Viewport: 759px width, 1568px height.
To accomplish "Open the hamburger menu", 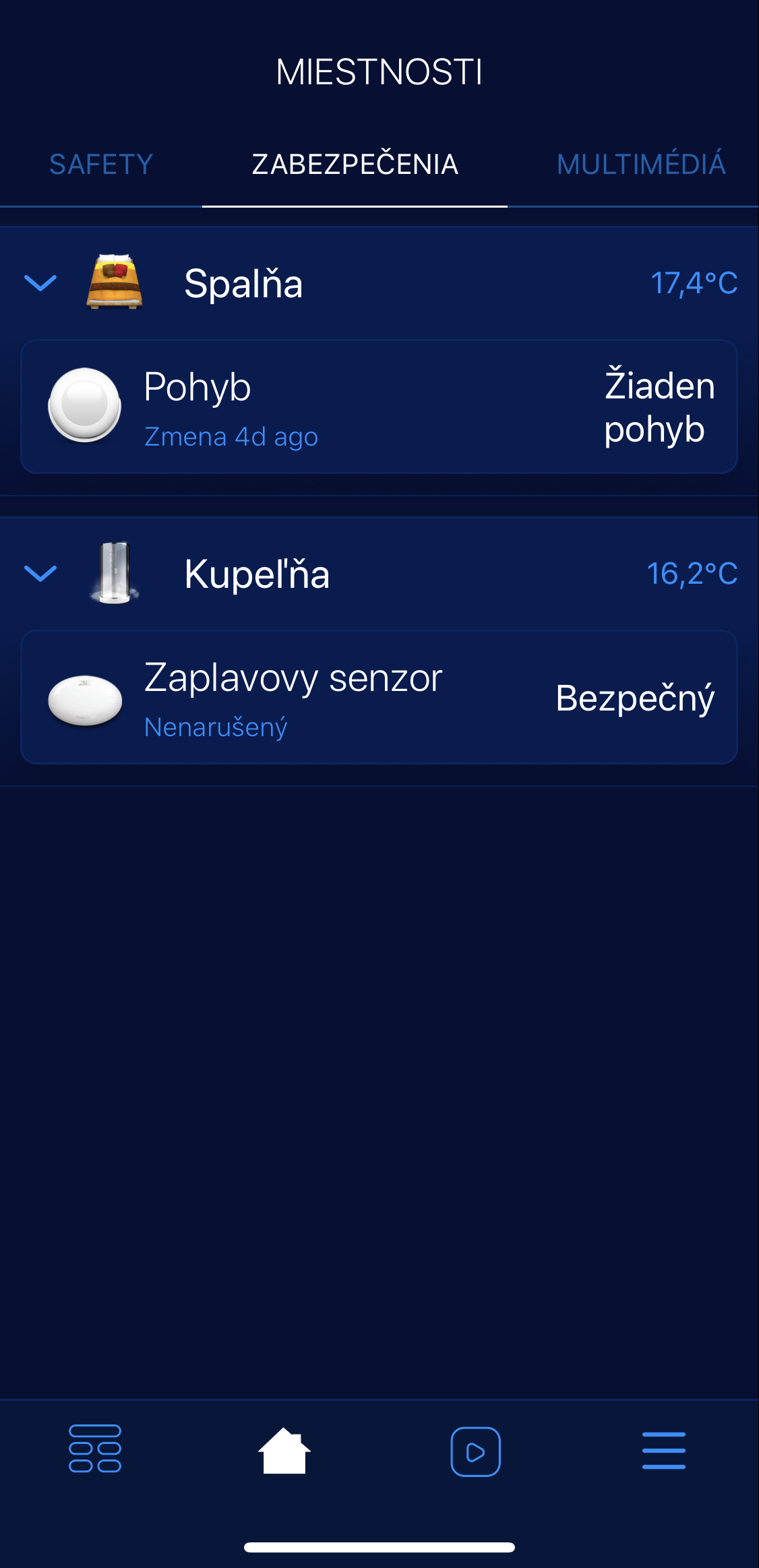I will tap(664, 1451).
